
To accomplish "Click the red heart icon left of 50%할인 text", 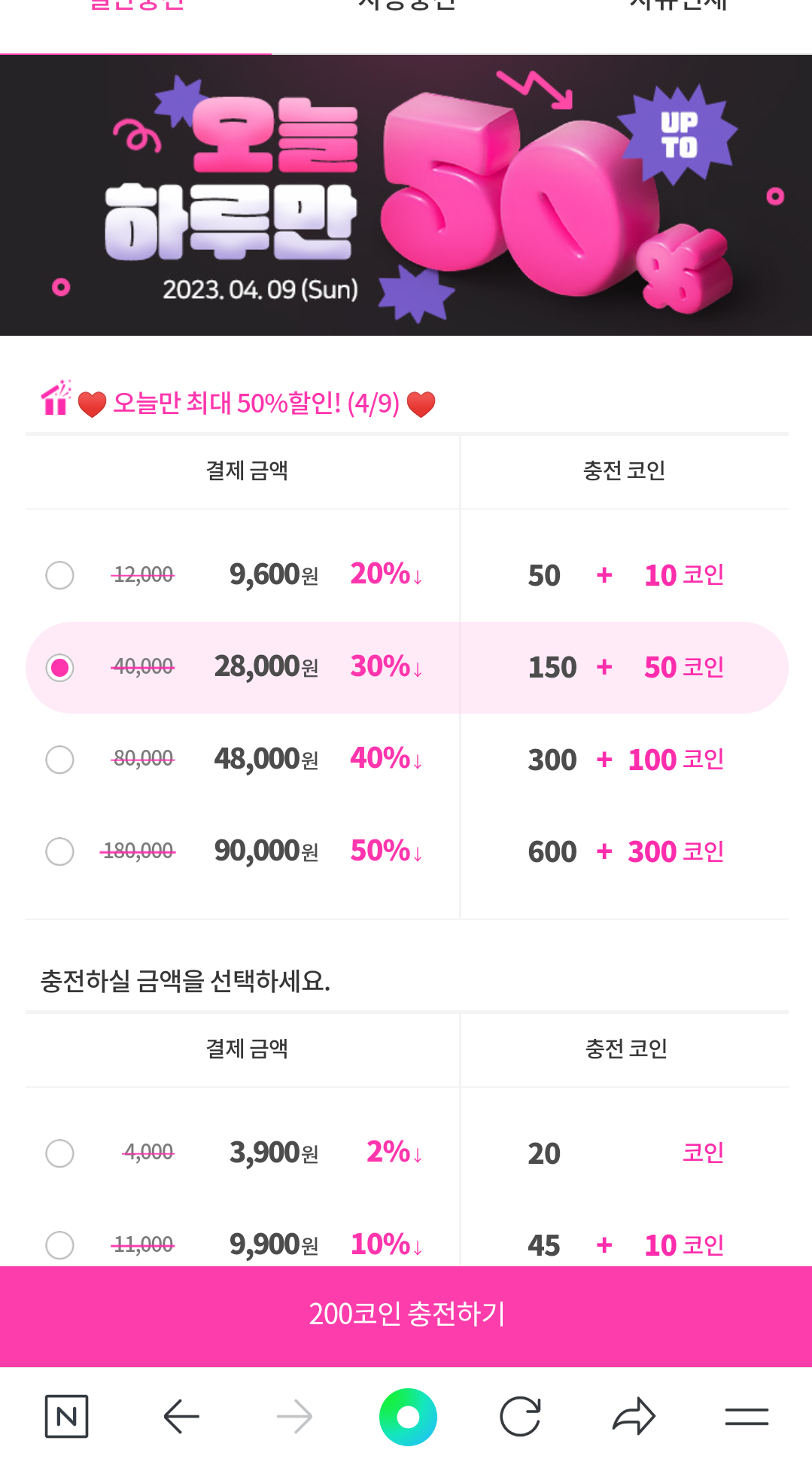I will (92, 404).
